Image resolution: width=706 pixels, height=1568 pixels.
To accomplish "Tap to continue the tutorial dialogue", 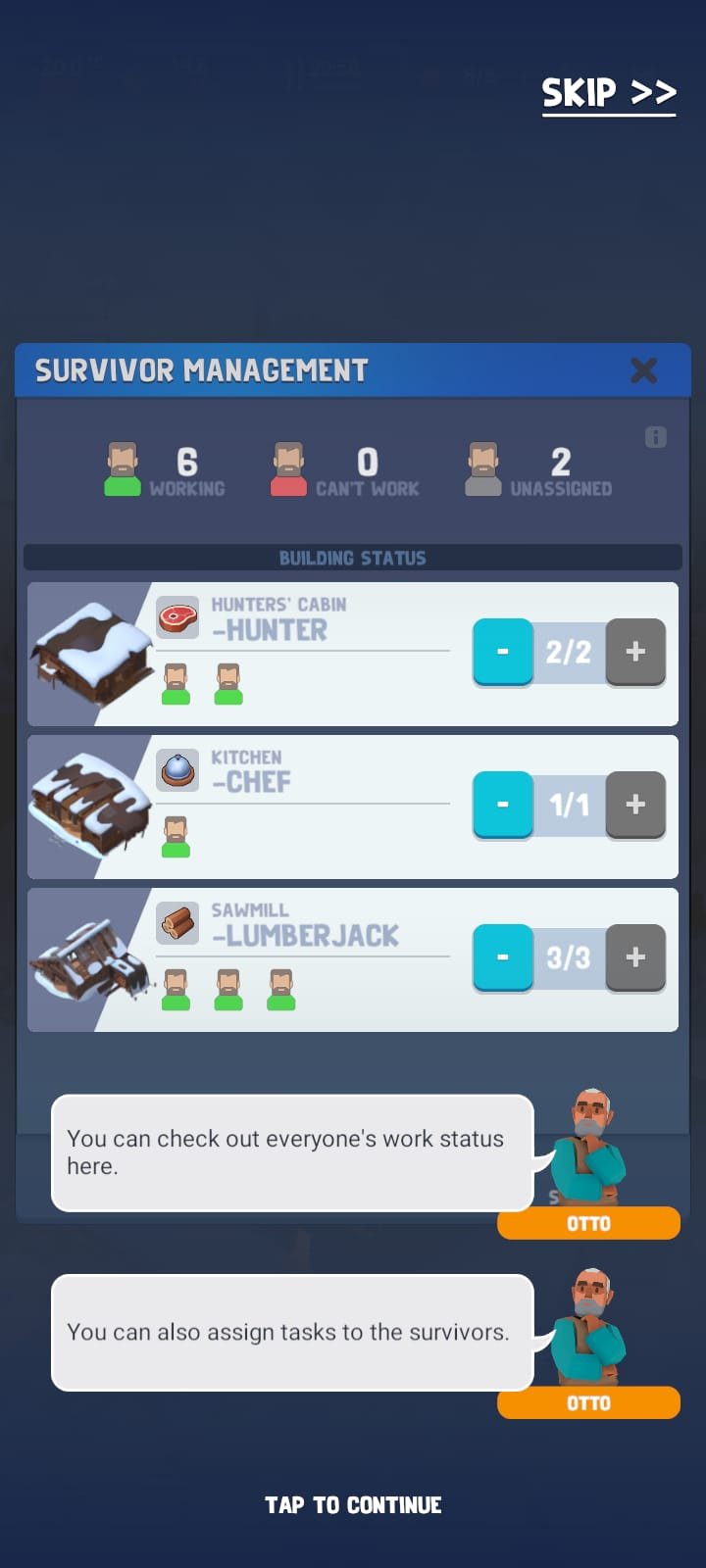I will pyautogui.click(x=353, y=1504).
